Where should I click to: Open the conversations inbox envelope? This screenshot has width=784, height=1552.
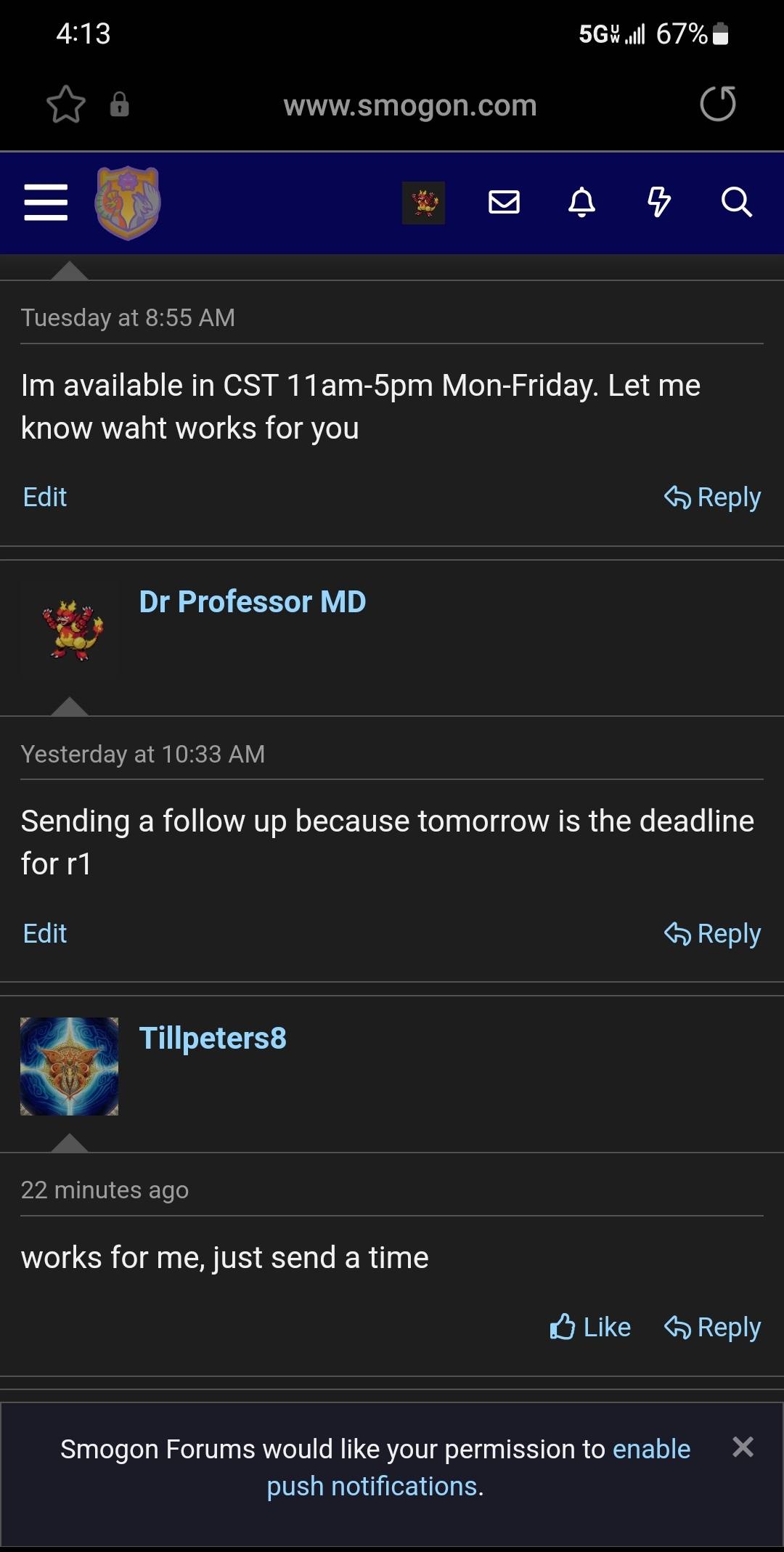pos(504,202)
